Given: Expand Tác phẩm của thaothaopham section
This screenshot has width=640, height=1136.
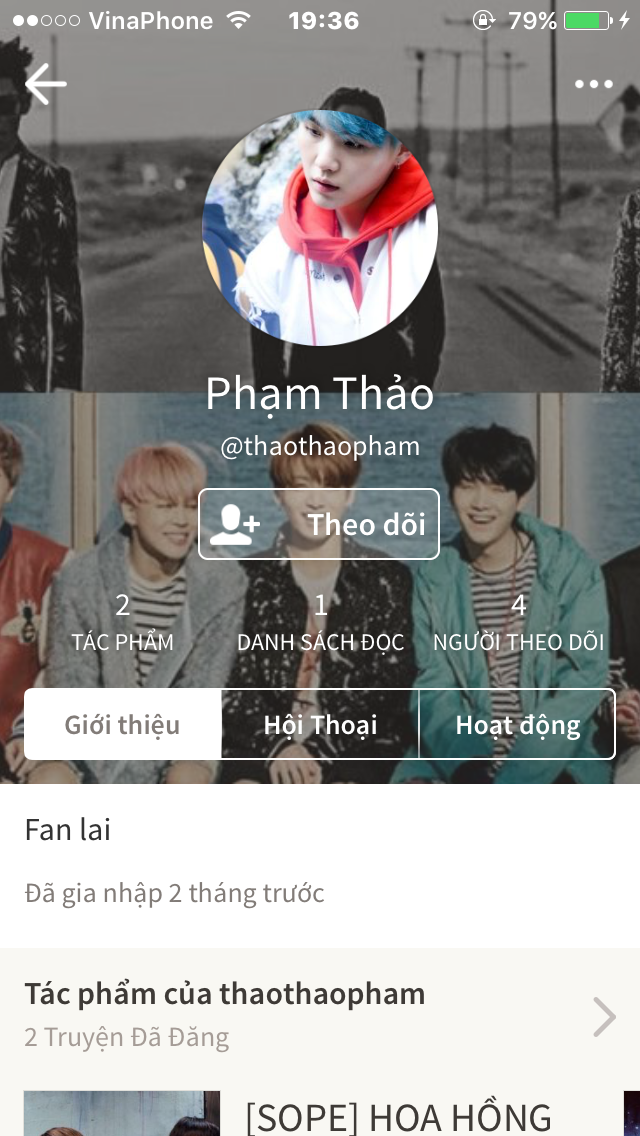Looking at the screenshot, I should tap(604, 1016).
